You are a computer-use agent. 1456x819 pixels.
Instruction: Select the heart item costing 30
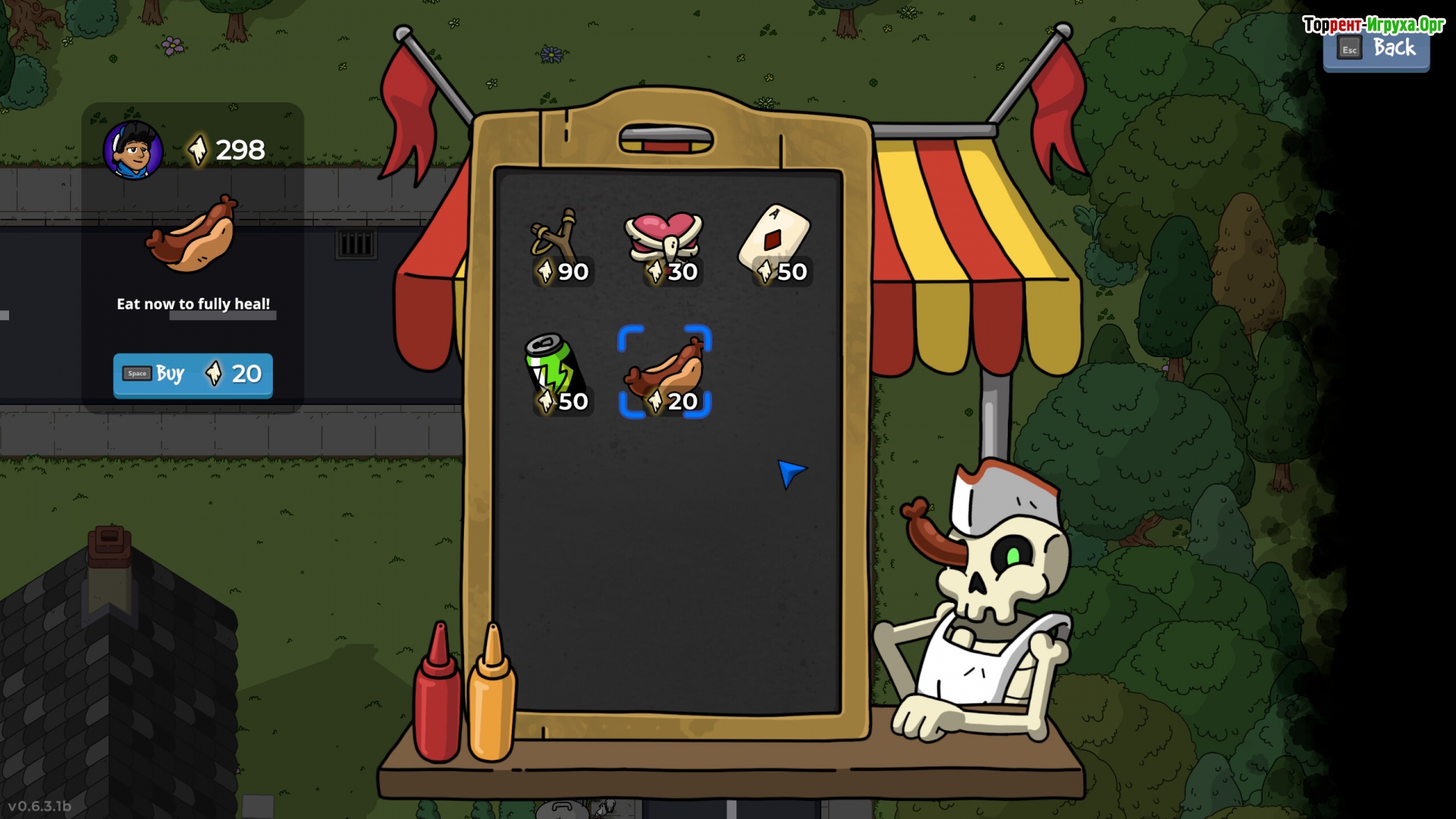pyautogui.click(x=664, y=244)
